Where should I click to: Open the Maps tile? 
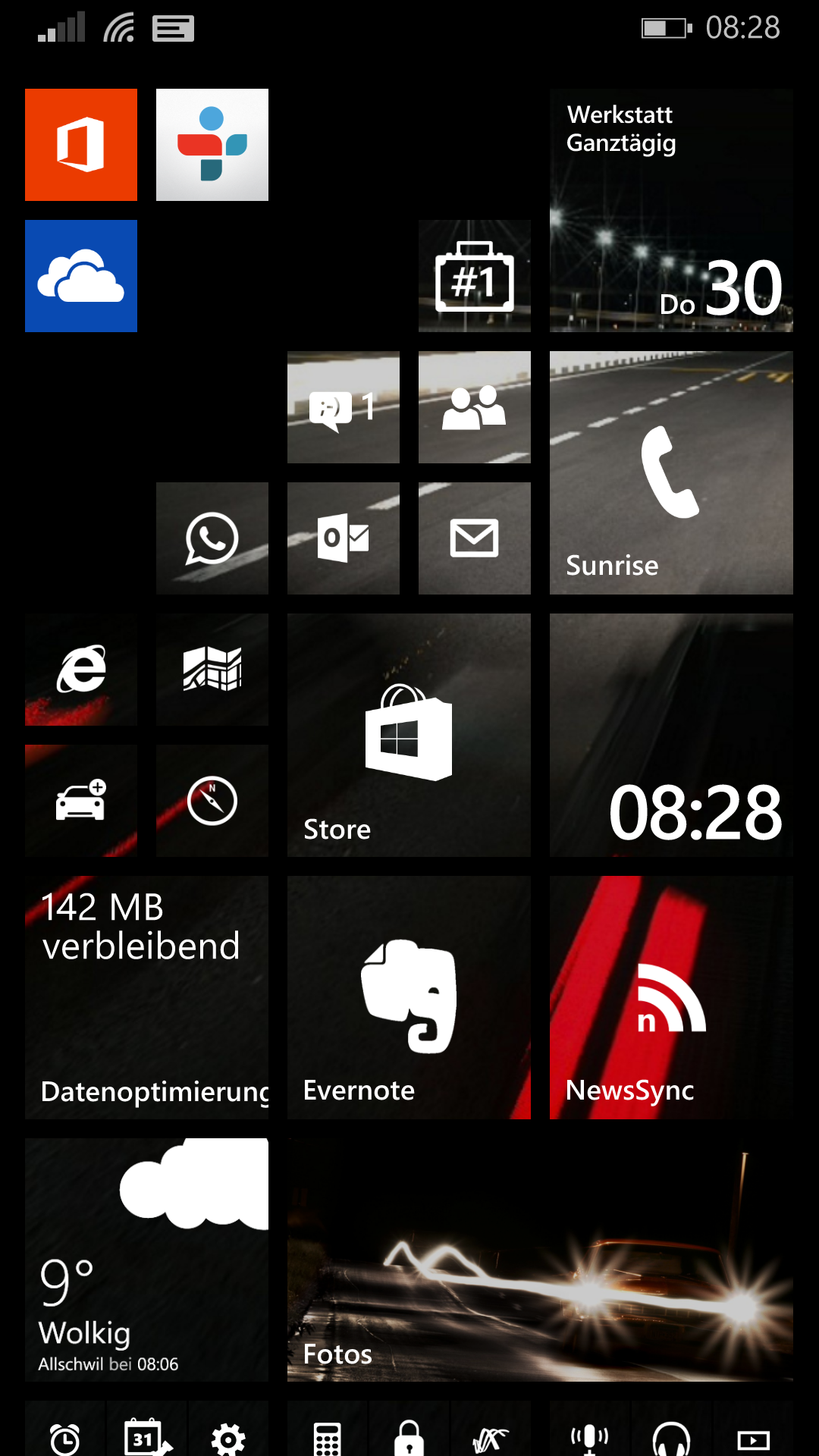tap(212, 670)
